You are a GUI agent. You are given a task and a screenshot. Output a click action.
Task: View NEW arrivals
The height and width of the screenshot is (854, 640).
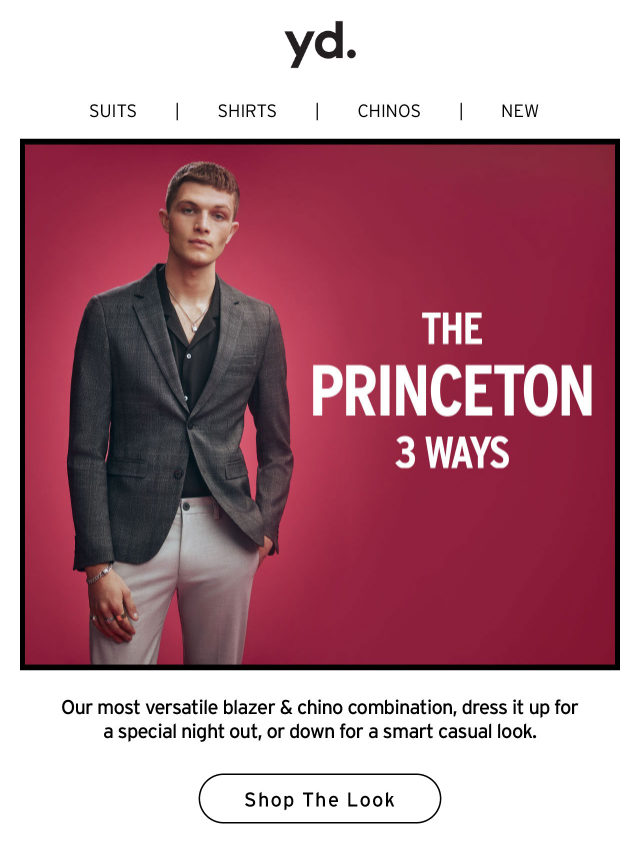(520, 111)
